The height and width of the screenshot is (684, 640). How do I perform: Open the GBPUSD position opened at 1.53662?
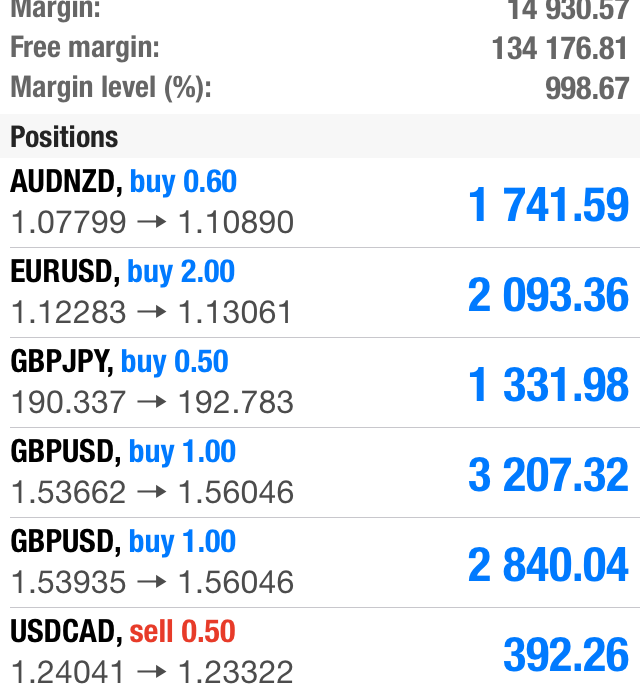point(320,473)
